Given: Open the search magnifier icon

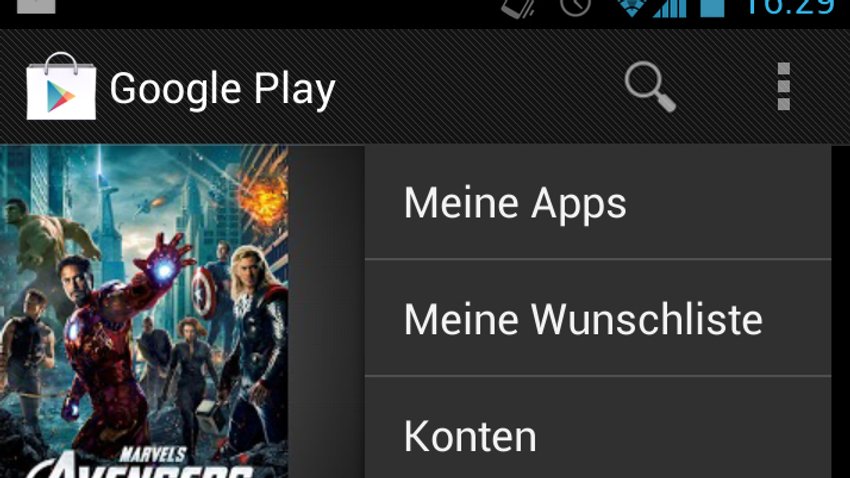Looking at the screenshot, I should coord(650,87).
